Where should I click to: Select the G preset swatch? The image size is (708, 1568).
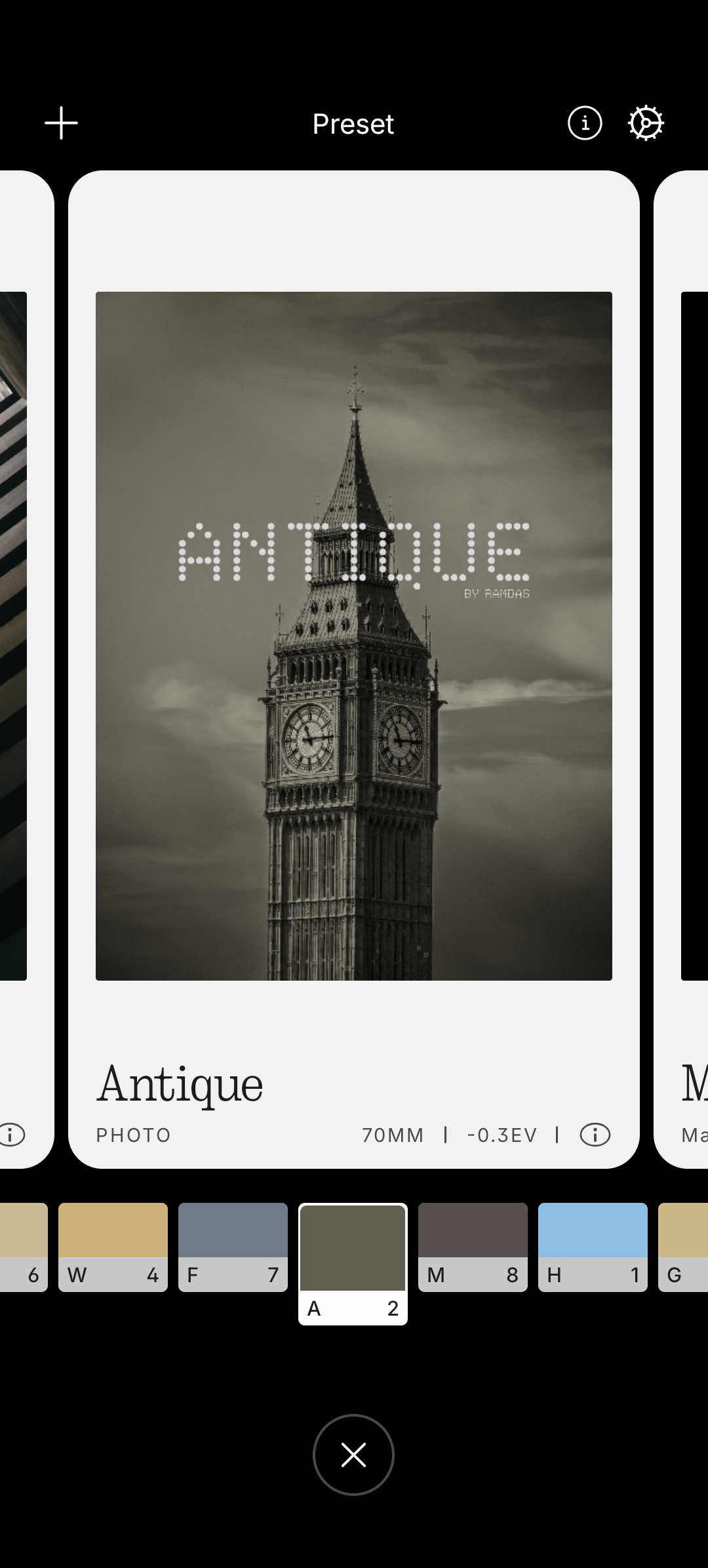pyautogui.click(x=683, y=1247)
